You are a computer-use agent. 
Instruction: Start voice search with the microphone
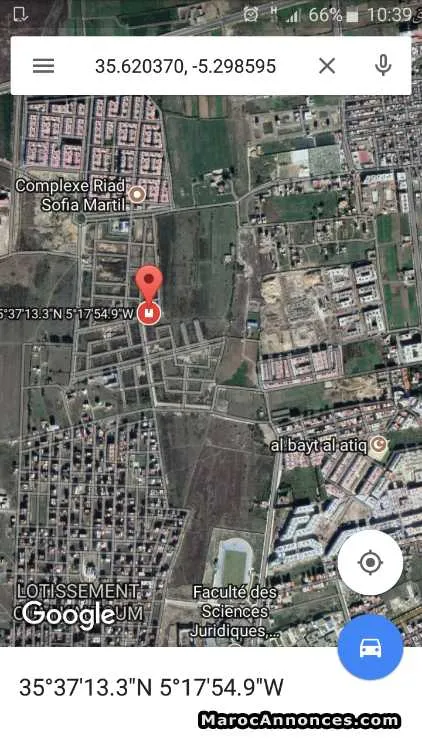[383, 66]
